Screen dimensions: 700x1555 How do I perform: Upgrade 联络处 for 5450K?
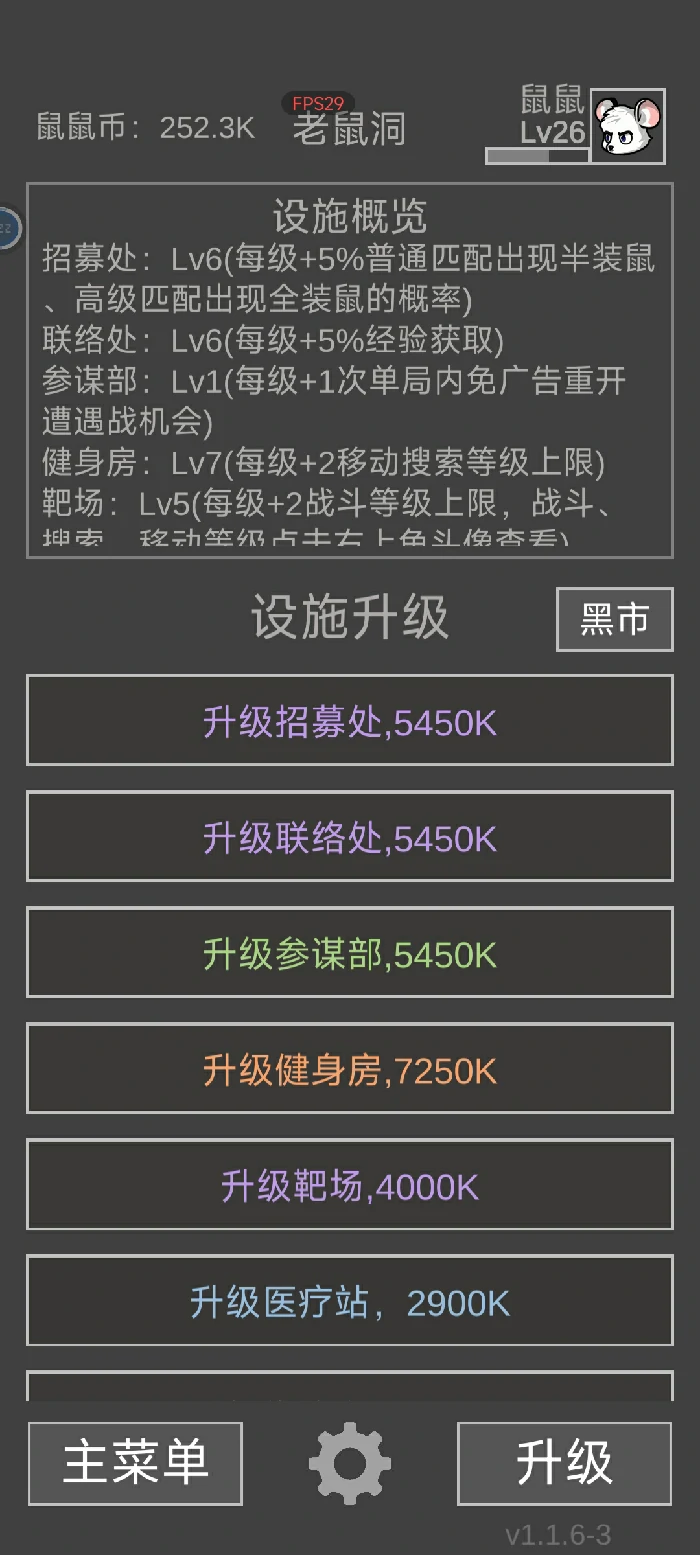coord(350,837)
